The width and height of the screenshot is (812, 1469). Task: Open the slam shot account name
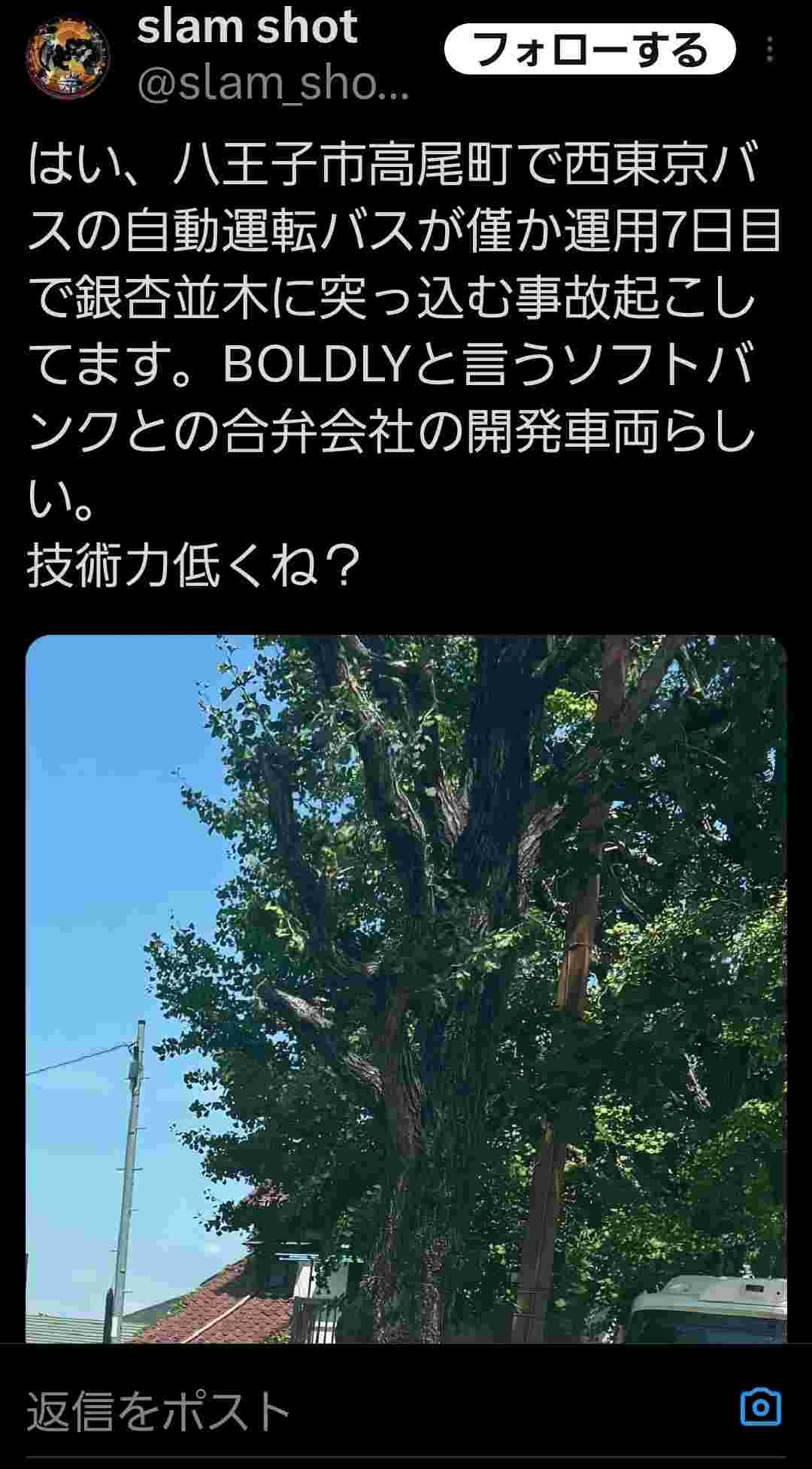[x=247, y=27]
